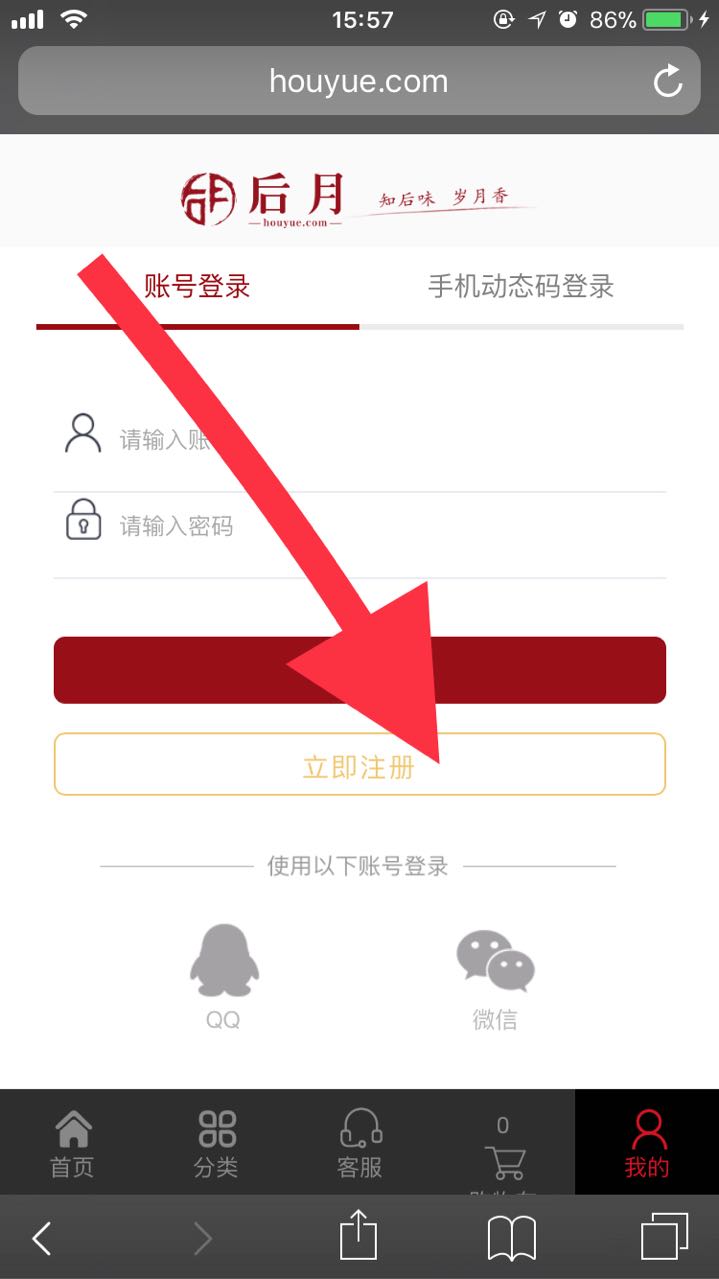Go to the 首页 tab
This screenshot has width=719, height=1279.
click(x=72, y=1142)
